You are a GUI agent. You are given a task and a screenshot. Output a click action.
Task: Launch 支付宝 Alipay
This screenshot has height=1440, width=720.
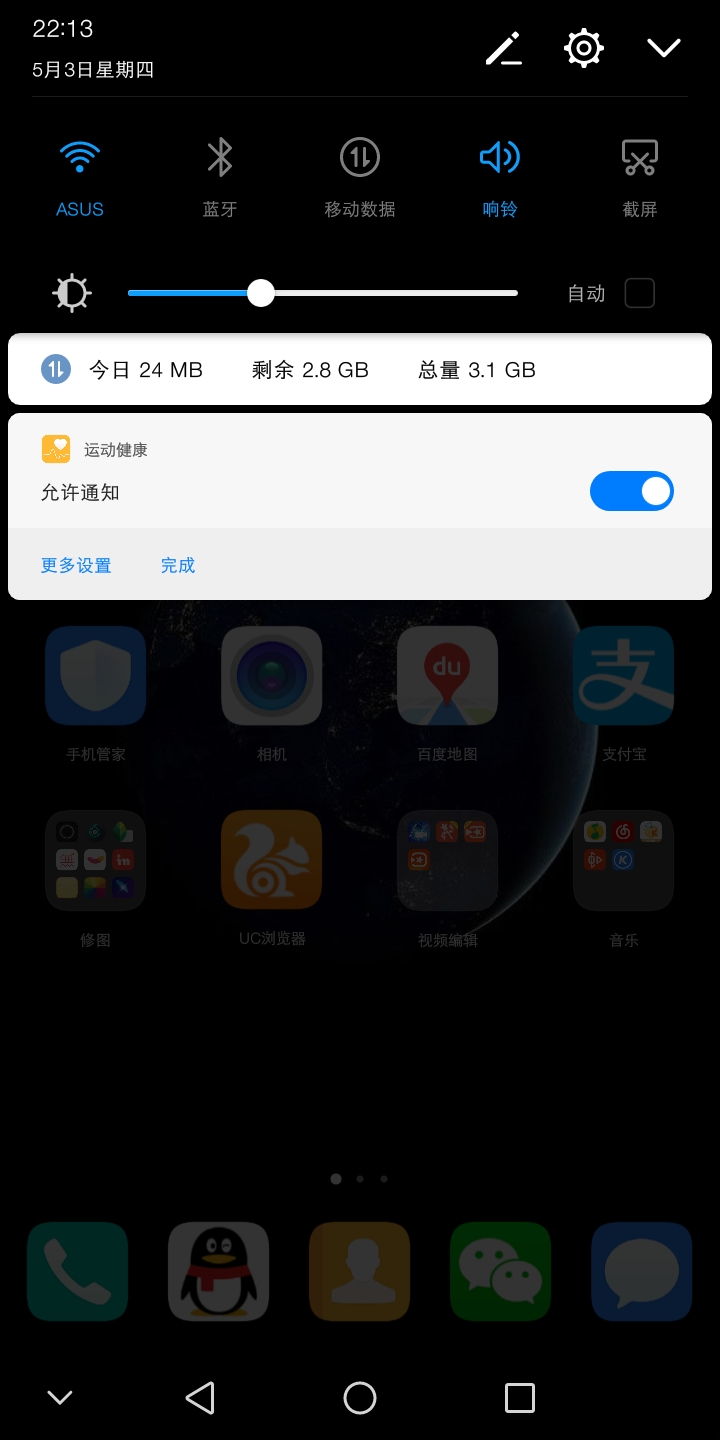pos(623,675)
